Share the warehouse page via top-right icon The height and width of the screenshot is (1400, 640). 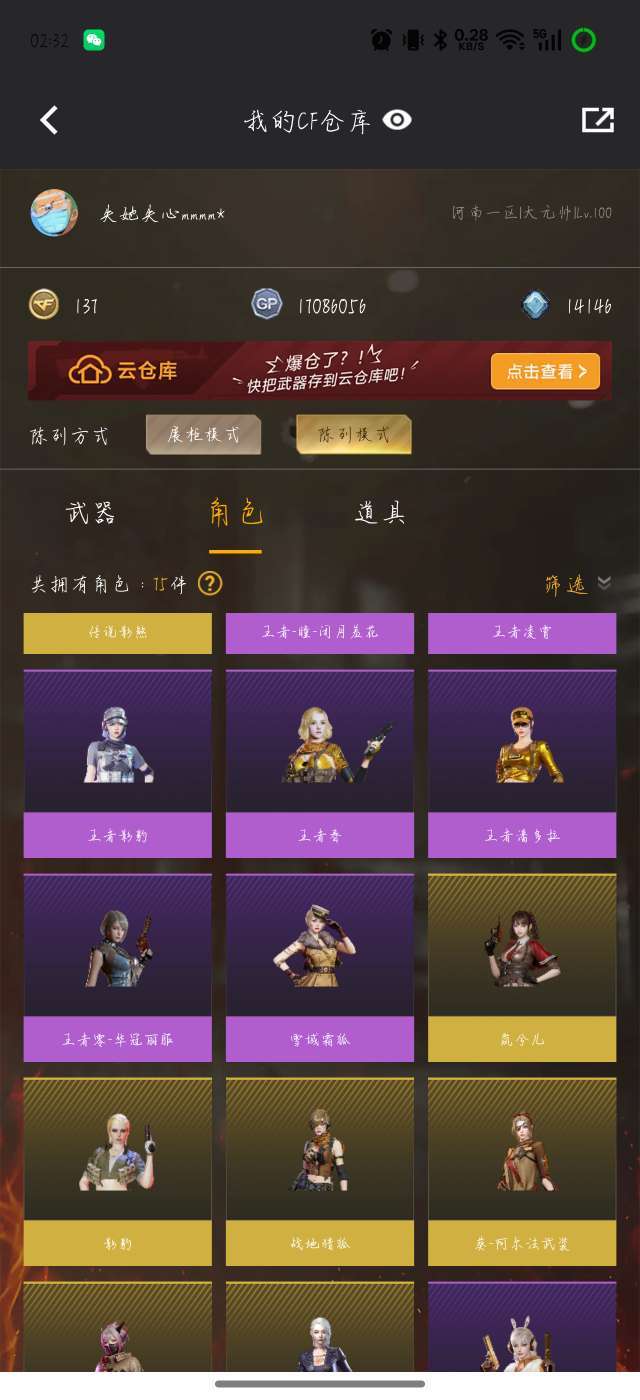[x=597, y=120]
